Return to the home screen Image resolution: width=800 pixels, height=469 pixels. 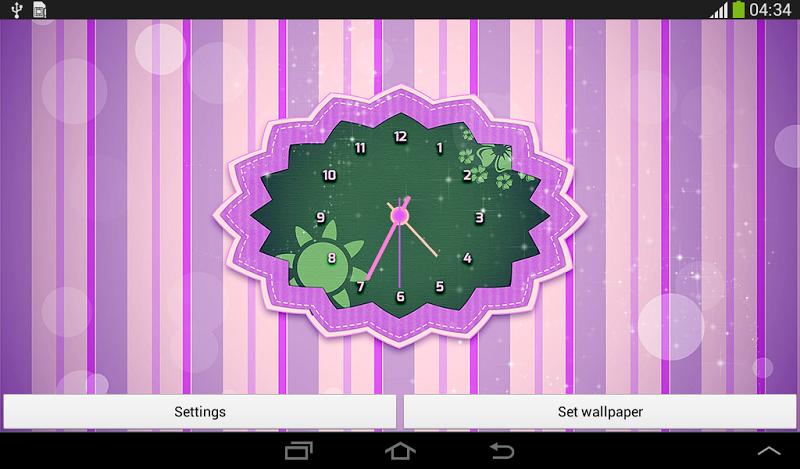[400, 451]
